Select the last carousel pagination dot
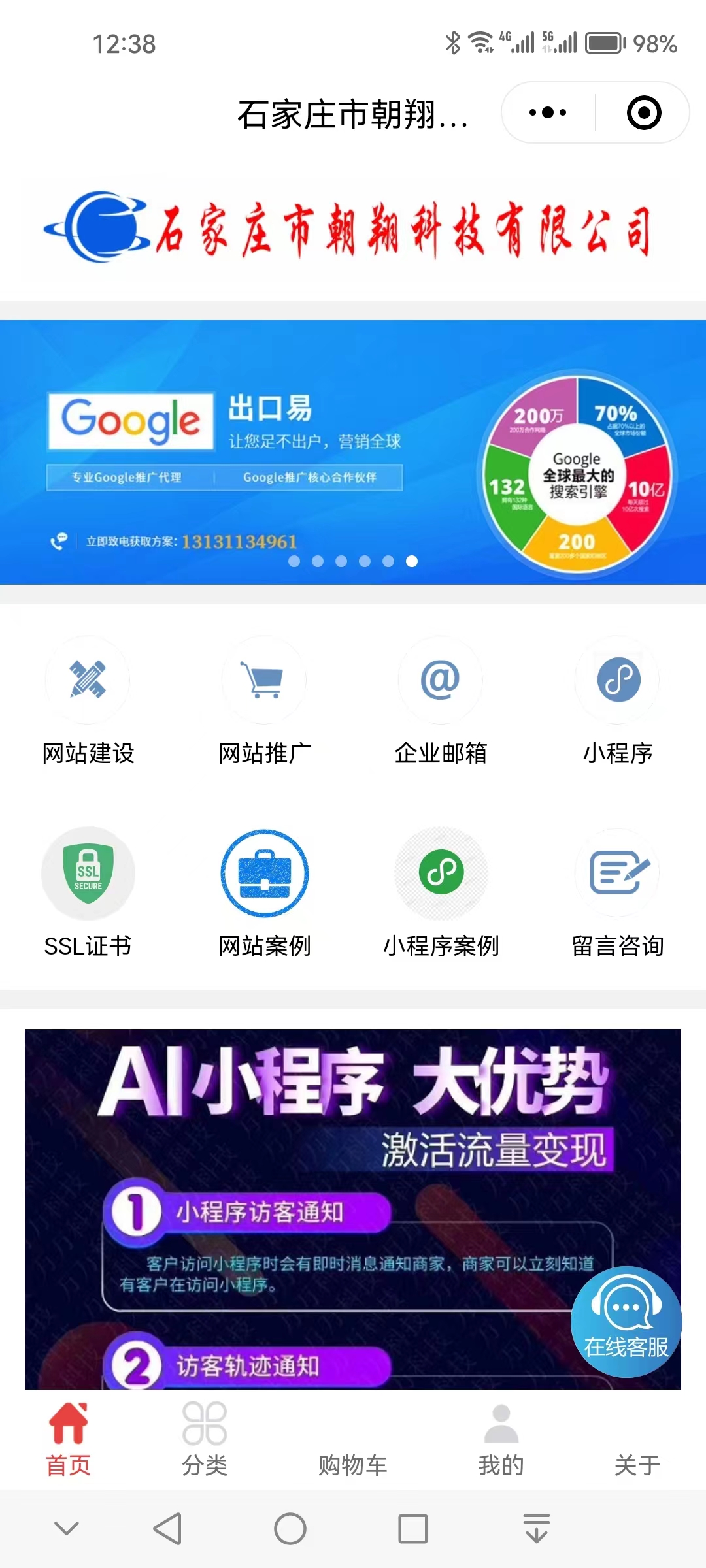706x1568 pixels. pos(412,561)
